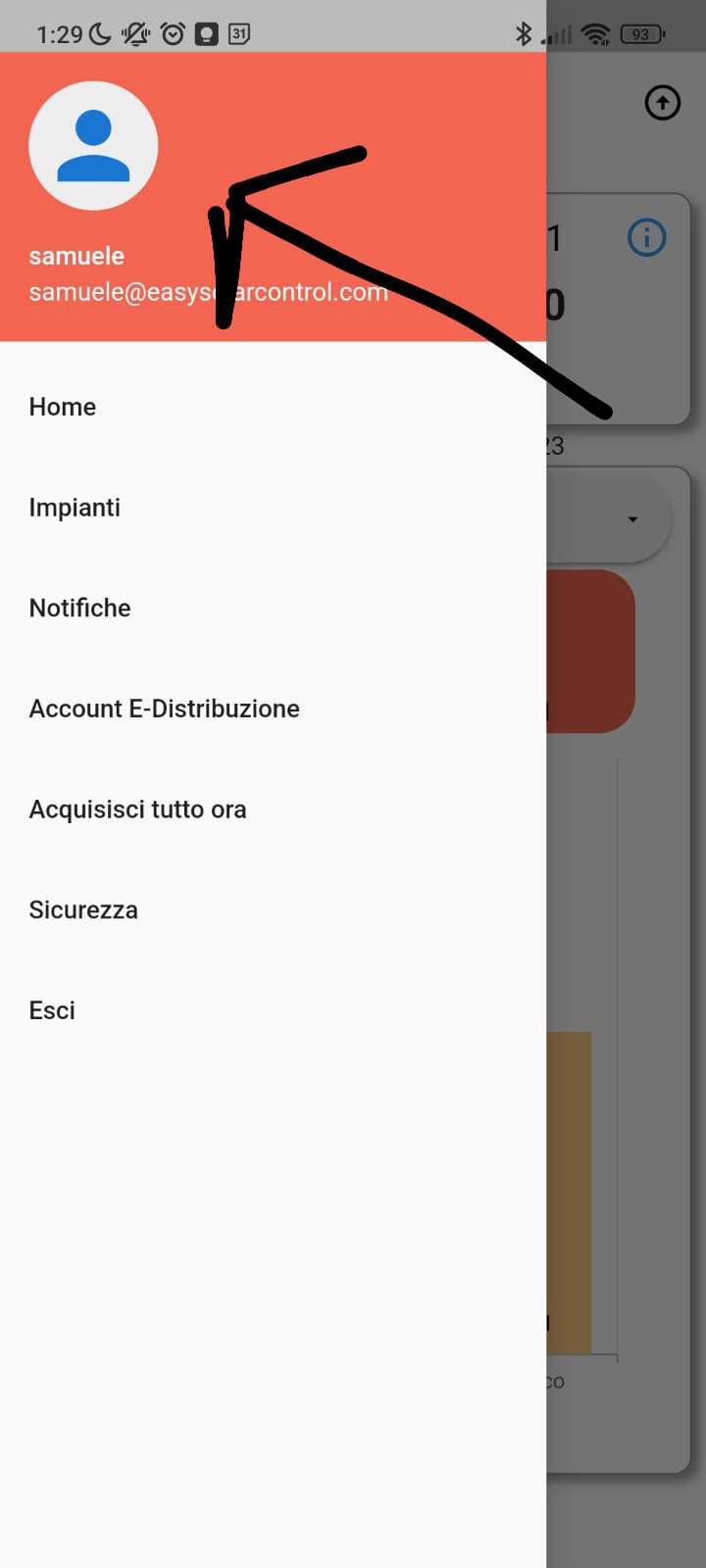
Task: Open the Home menu item
Action: pos(273,407)
